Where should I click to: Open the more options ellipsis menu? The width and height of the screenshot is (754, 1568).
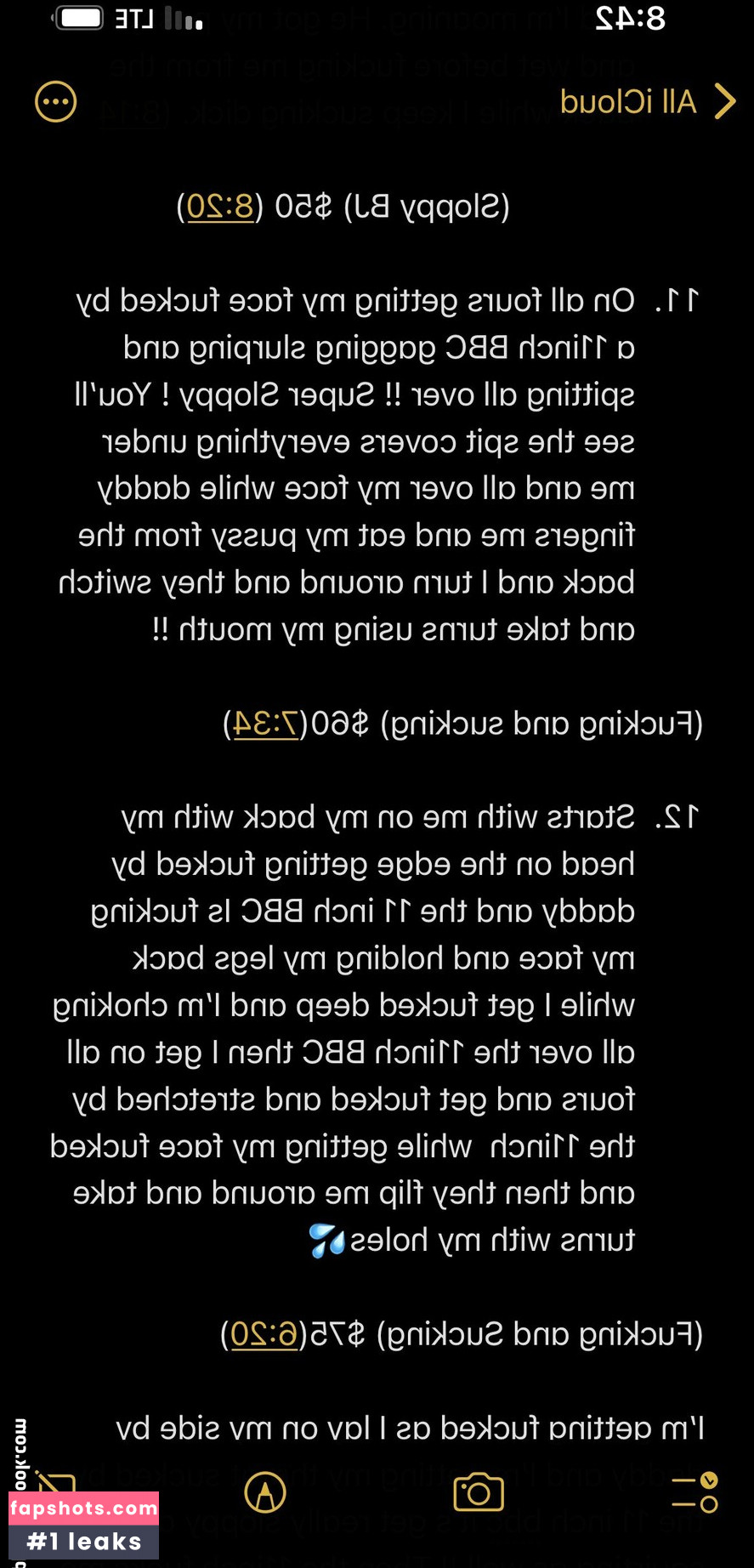[56, 102]
